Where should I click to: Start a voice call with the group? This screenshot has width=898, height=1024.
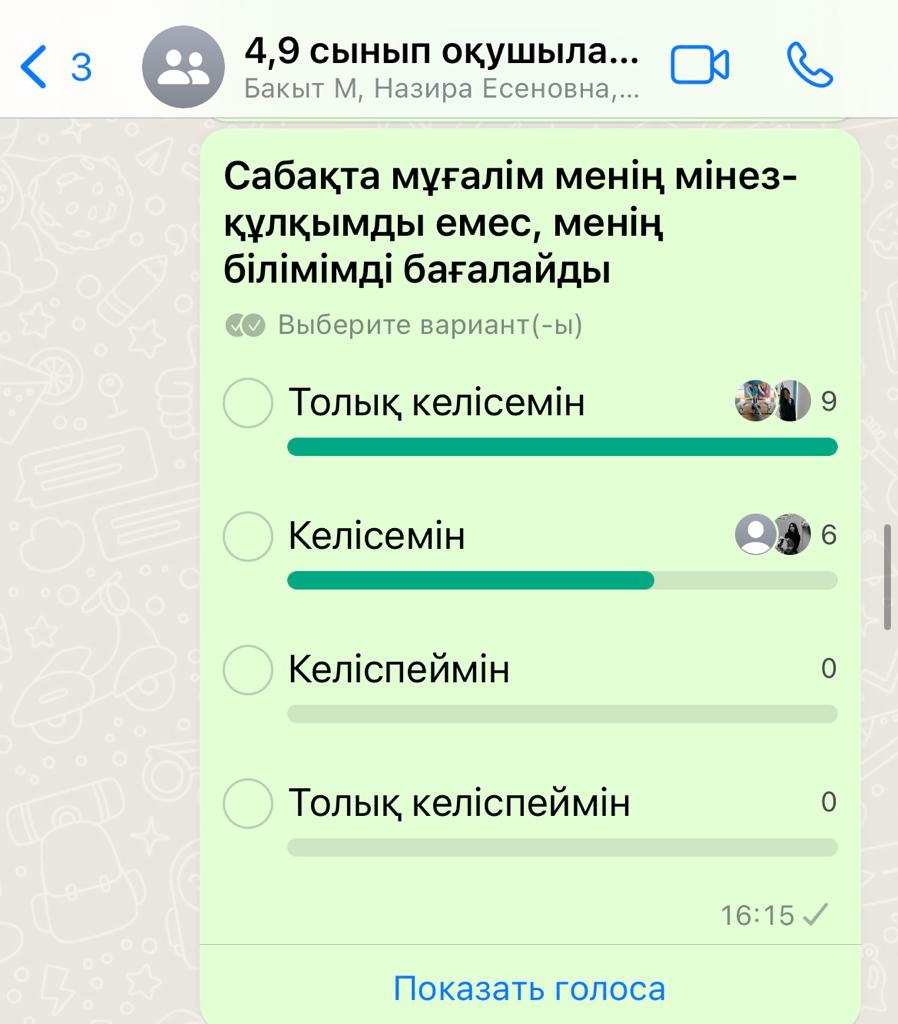click(809, 66)
